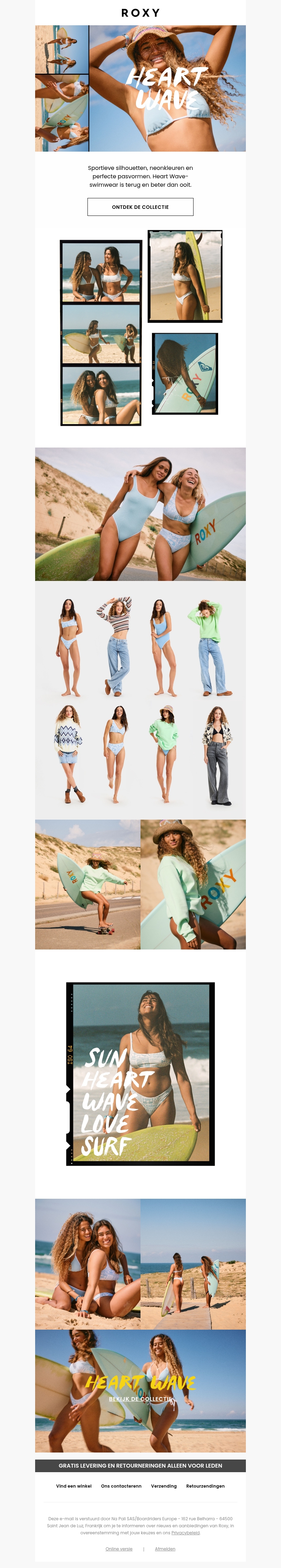Unsubscribe via the Afmelden link
The image size is (281, 1568).
pyautogui.click(x=165, y=1549)
